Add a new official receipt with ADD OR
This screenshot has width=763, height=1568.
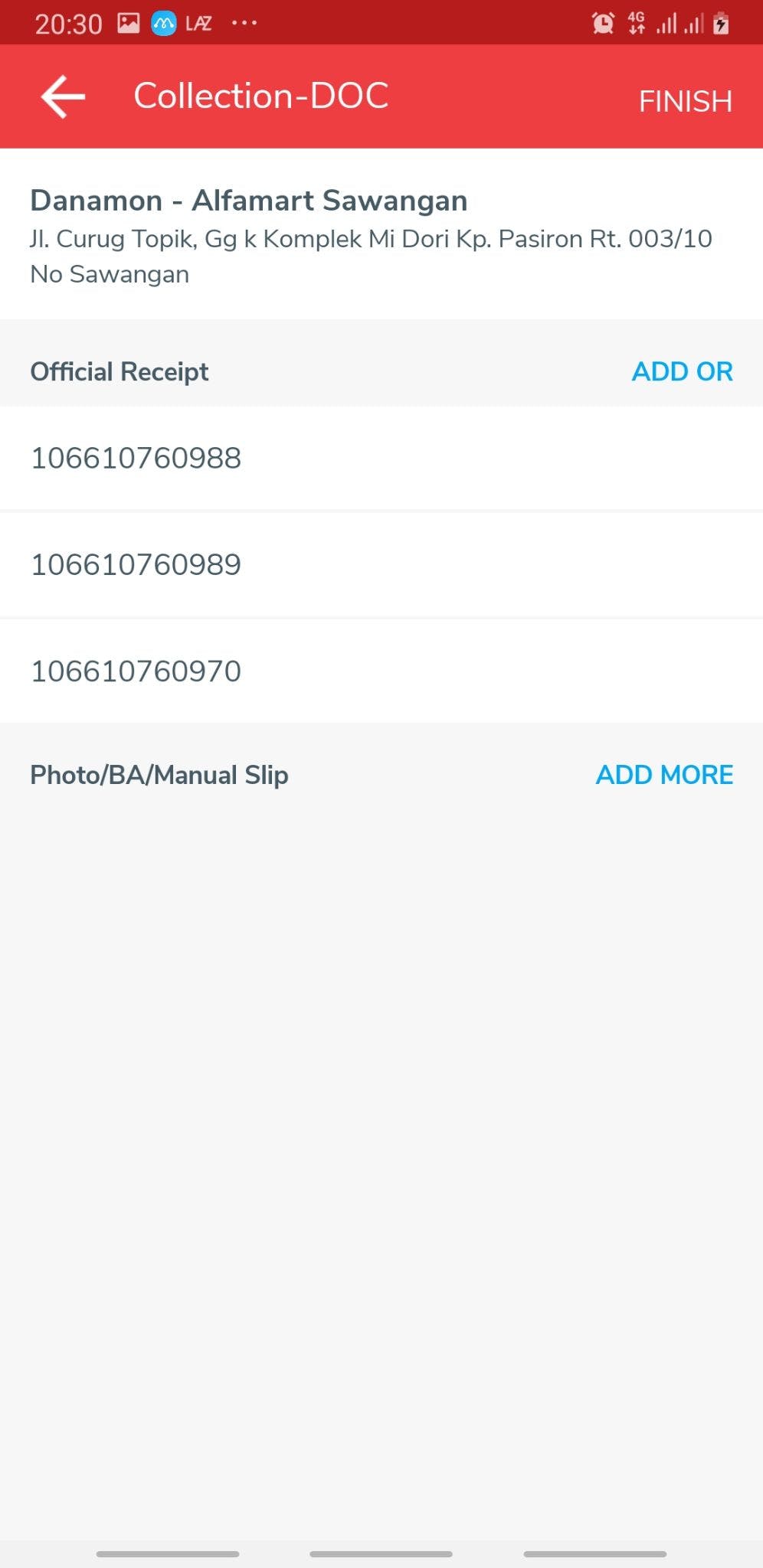click(x=682, y=371)
